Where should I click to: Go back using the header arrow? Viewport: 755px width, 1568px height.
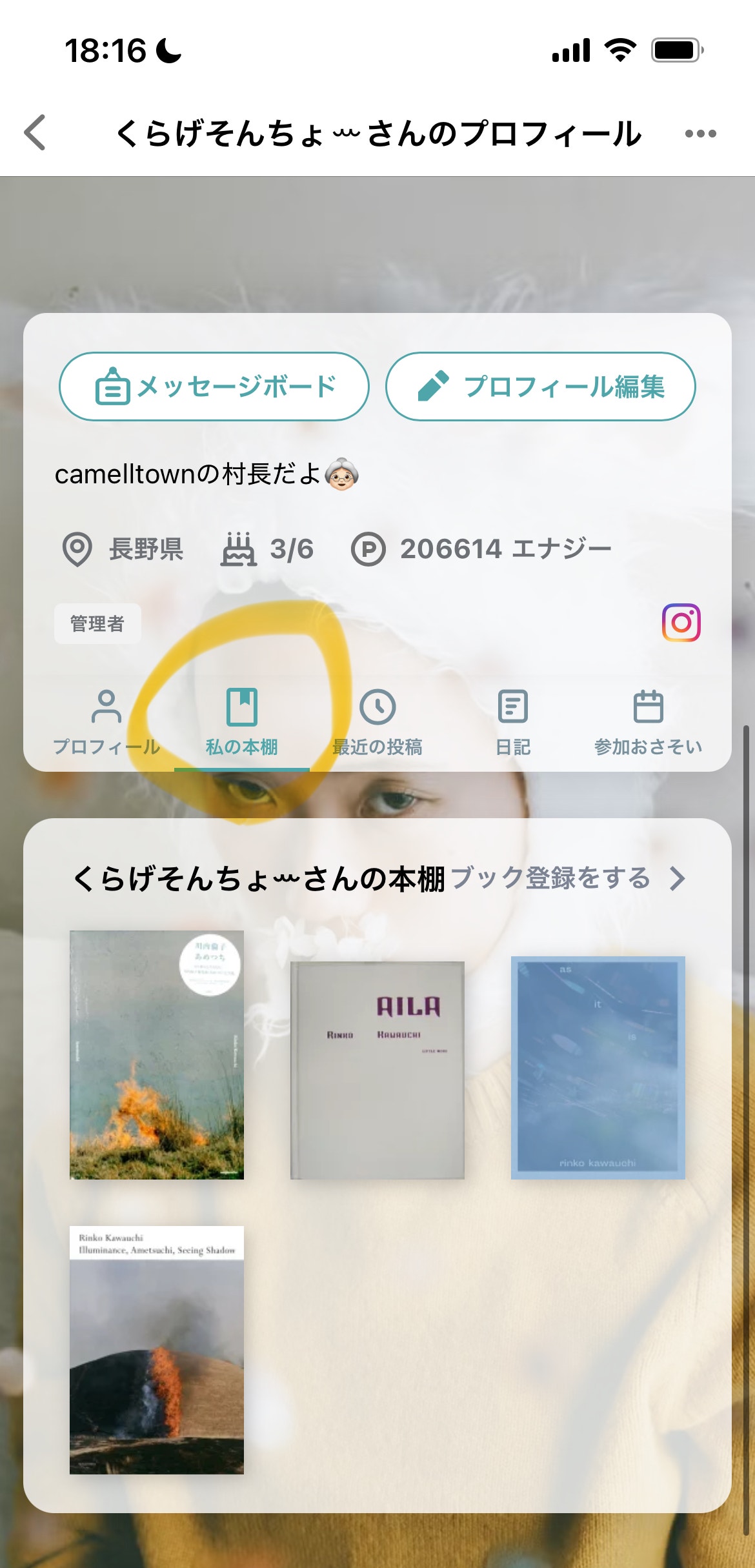[x=35, y=133]
